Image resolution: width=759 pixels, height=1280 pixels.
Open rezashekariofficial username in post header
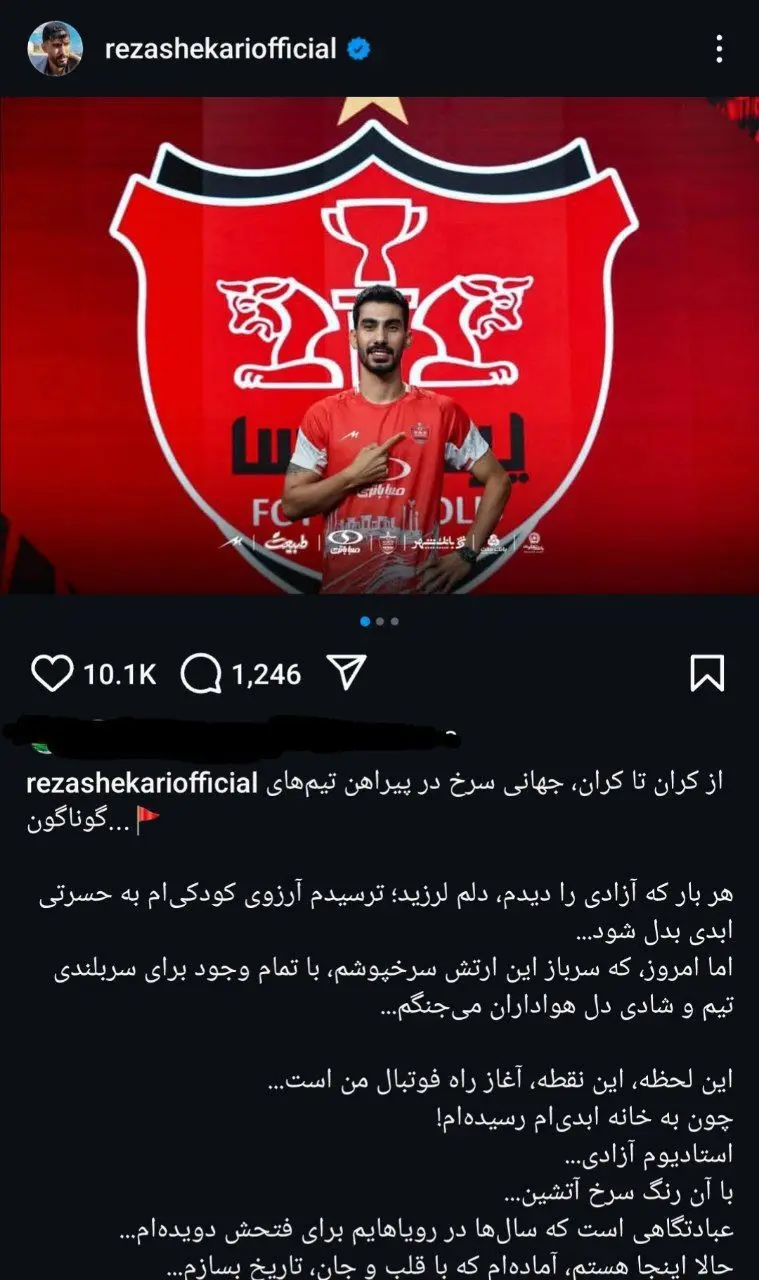(220, 48)
